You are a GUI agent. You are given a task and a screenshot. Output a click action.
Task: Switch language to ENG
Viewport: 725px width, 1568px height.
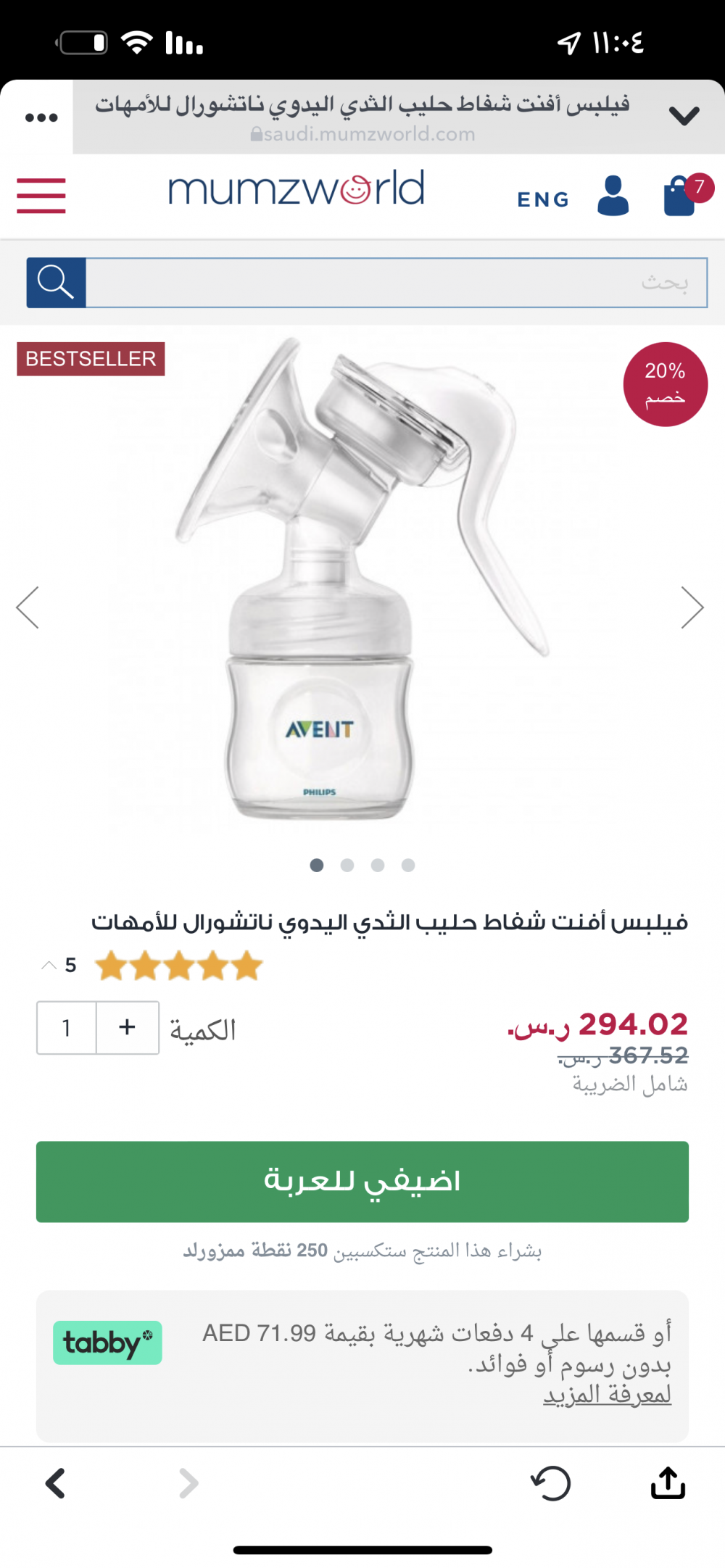tap(543, 199)
